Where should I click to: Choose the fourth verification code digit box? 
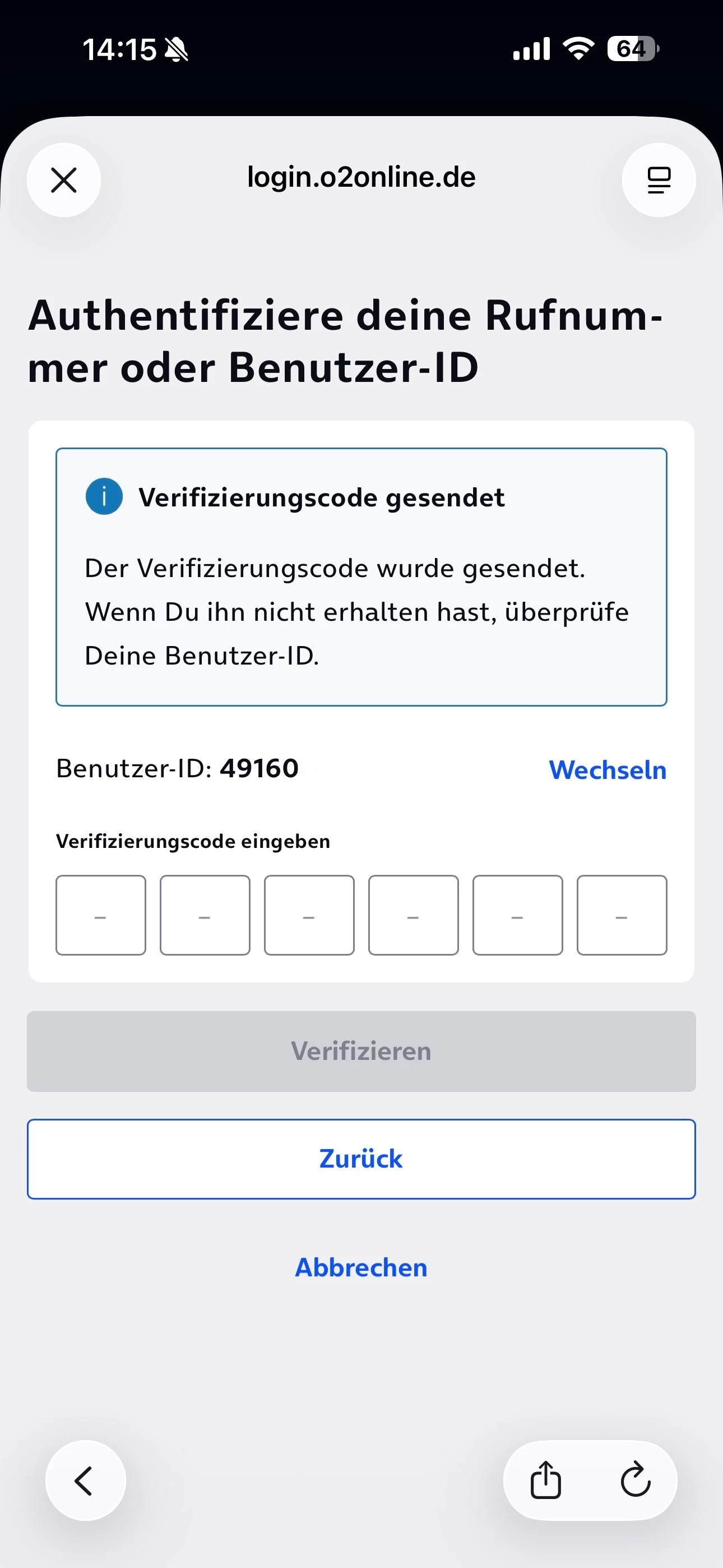click(413, 915)
